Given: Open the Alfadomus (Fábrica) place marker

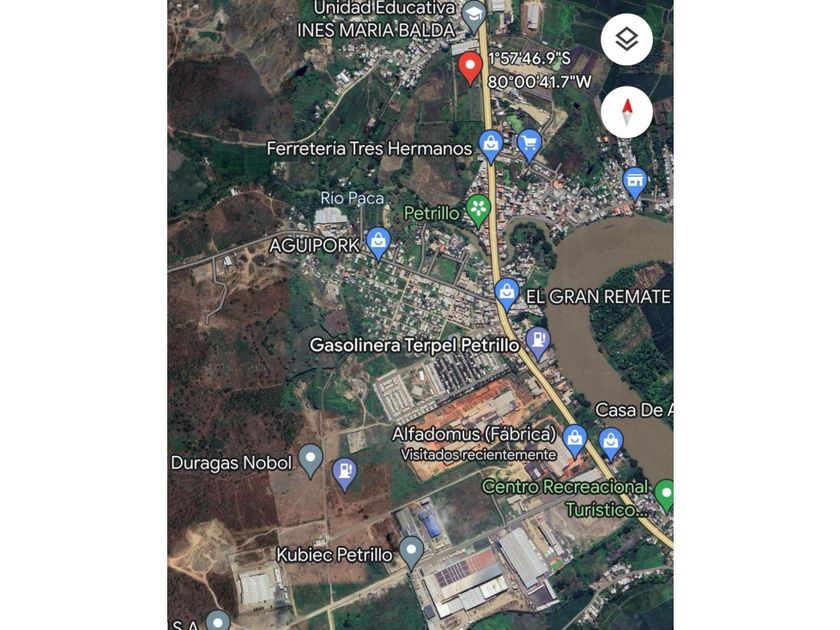Looking at the screenshot, I should pyautogui.click(x=574, y=438).
